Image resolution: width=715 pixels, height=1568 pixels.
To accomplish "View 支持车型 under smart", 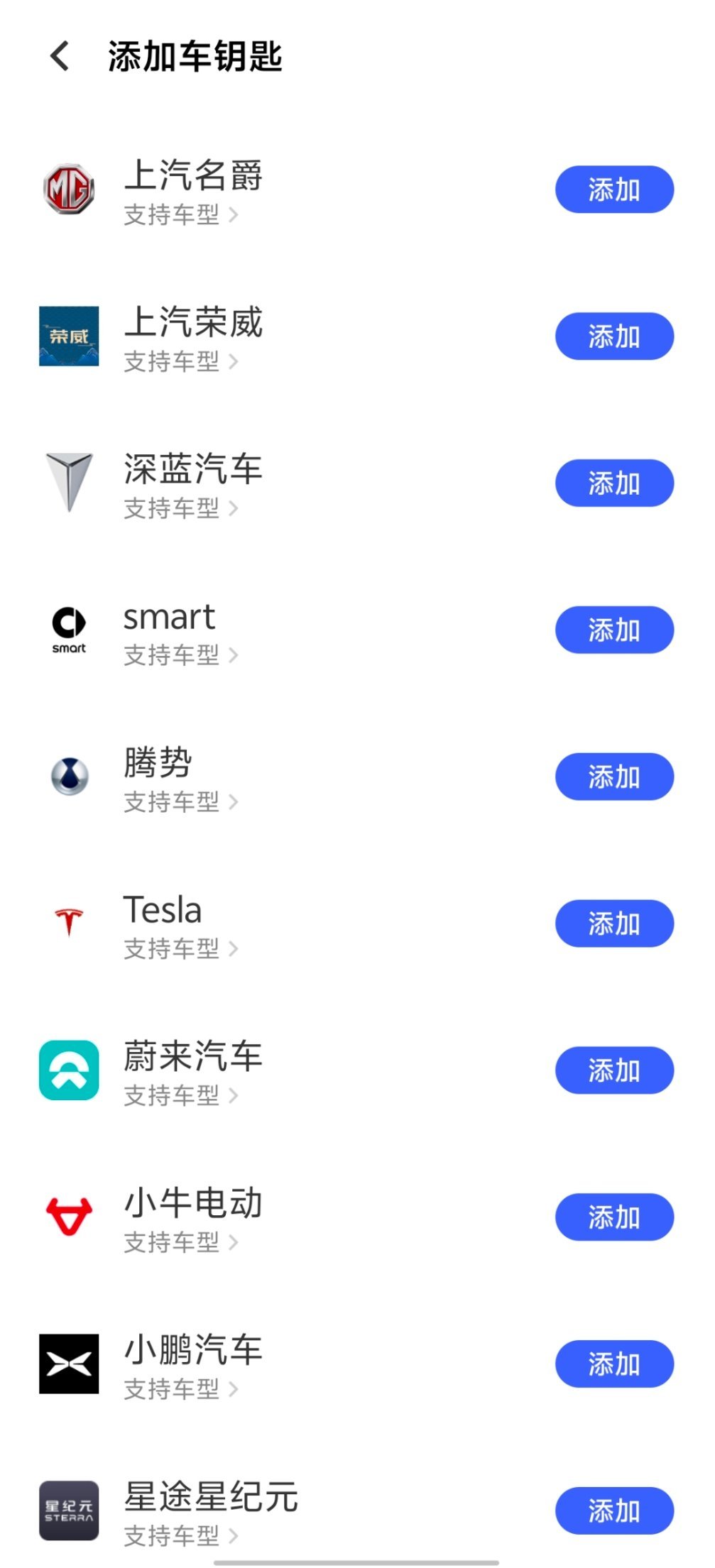I will (181, 656).
